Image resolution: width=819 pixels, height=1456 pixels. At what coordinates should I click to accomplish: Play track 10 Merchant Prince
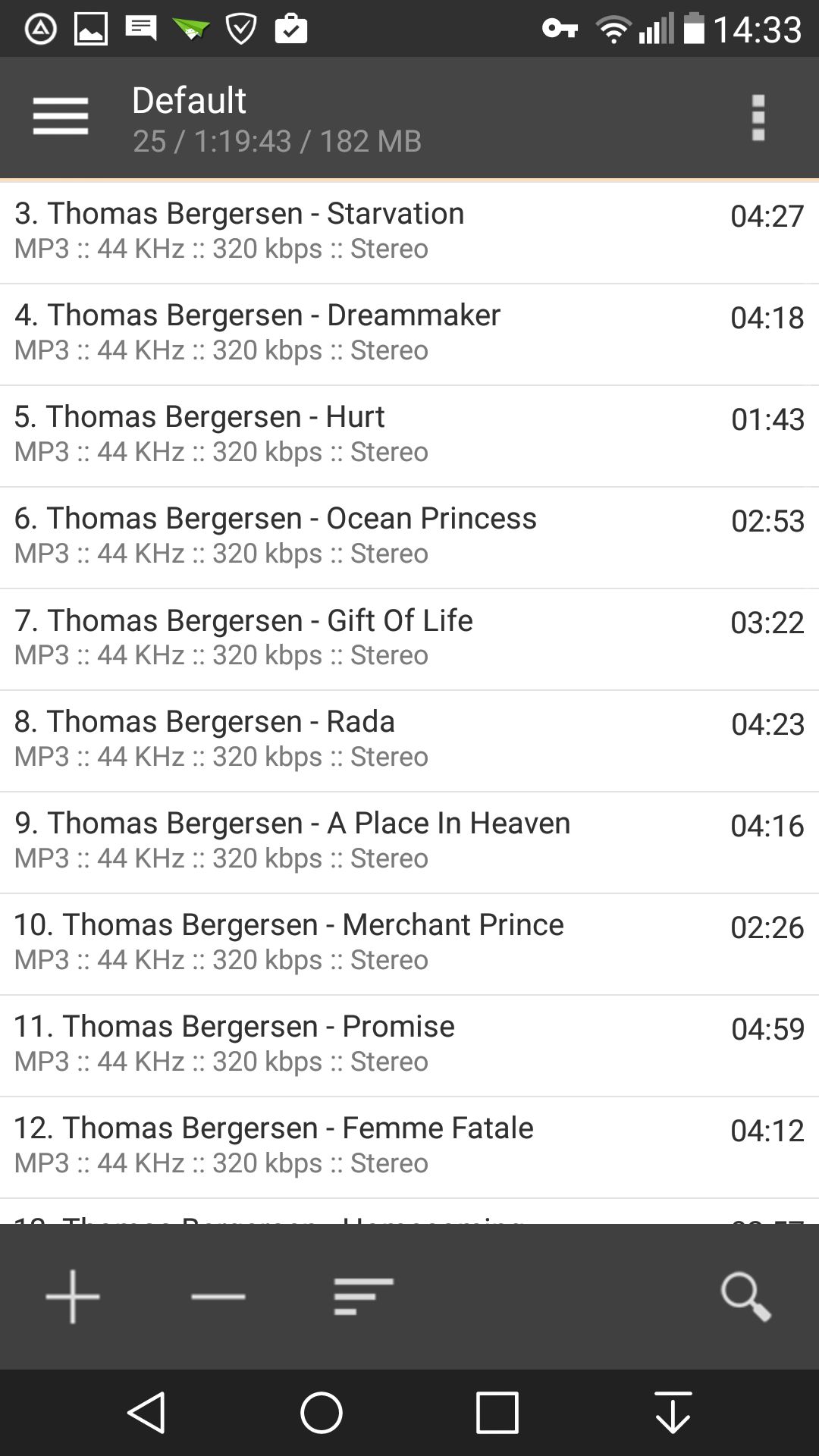tap(409, 944)
